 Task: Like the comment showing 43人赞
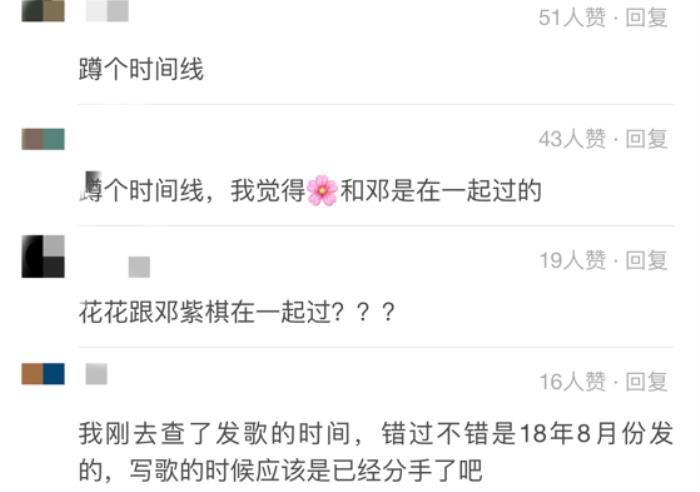[x=572, y=139]
